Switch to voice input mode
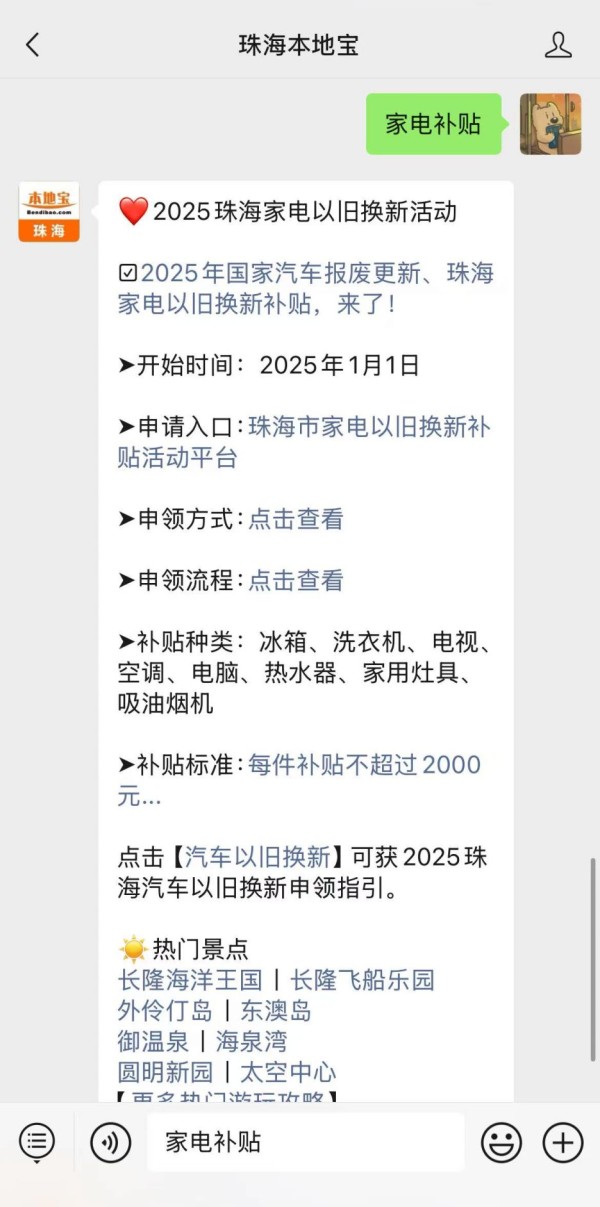Image resolution: width=600 pixels, height=1207 pixels. pyautogui.click(x=110, y=1142)
